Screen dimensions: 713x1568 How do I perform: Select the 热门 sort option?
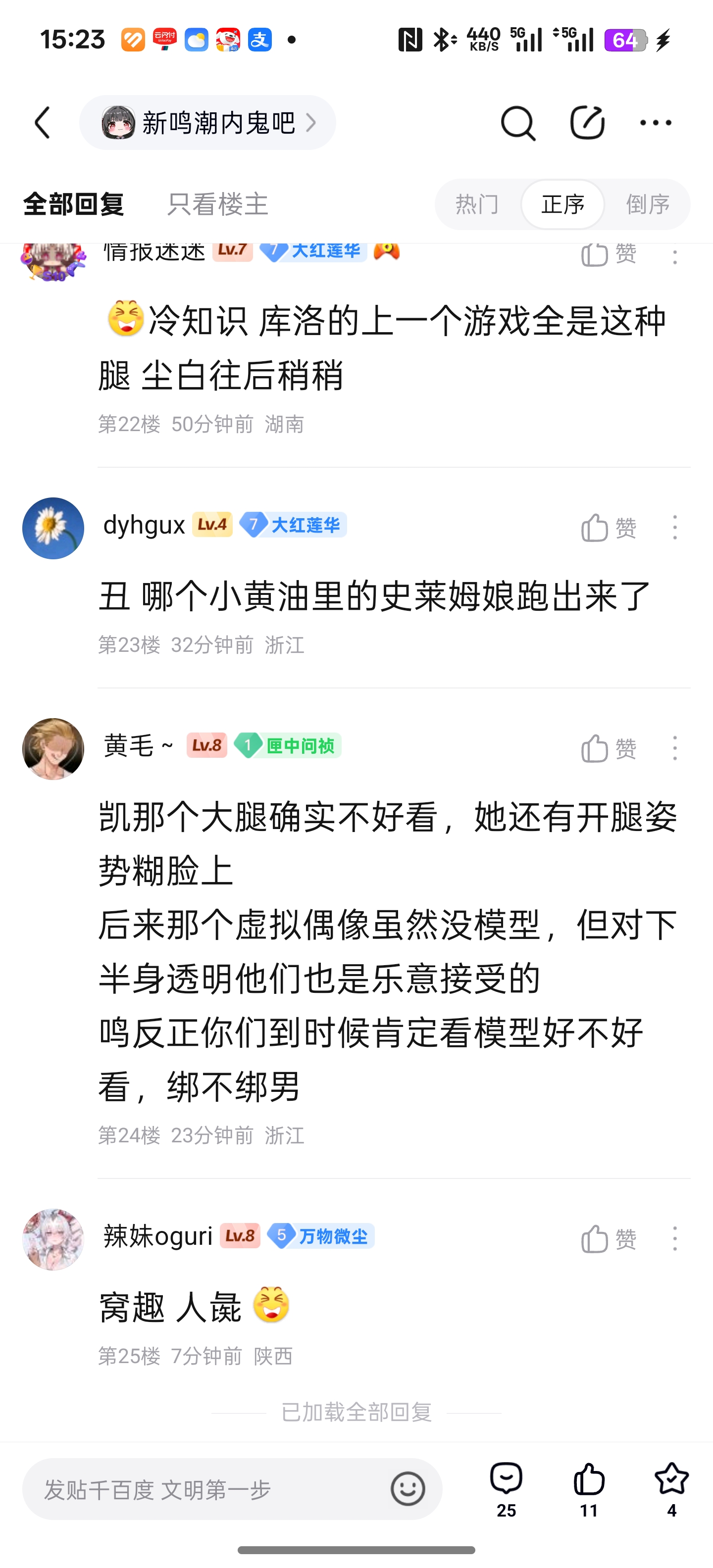click(x=477, y=204)
